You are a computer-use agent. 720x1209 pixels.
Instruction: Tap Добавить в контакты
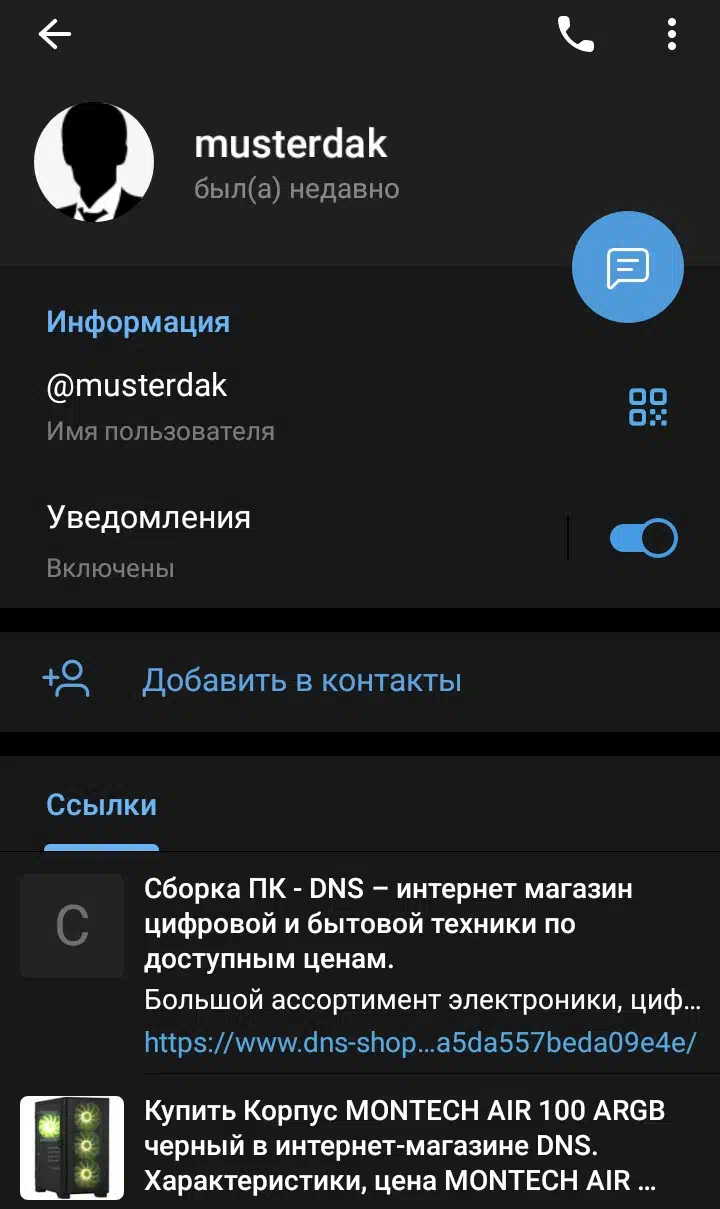tap(360, 681)
